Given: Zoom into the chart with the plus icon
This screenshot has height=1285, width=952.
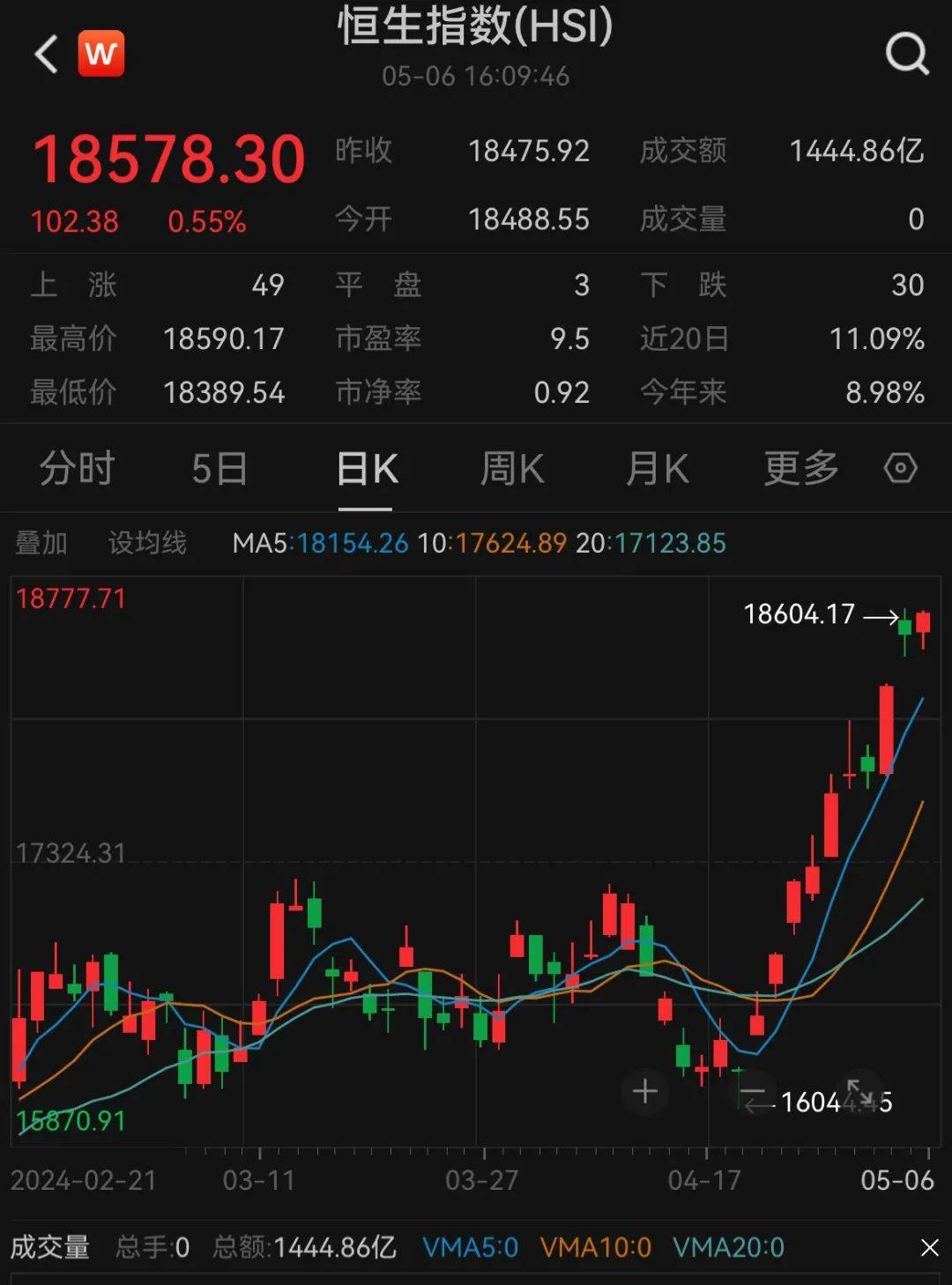Looking at the screenshot, I should point(645,1092).
